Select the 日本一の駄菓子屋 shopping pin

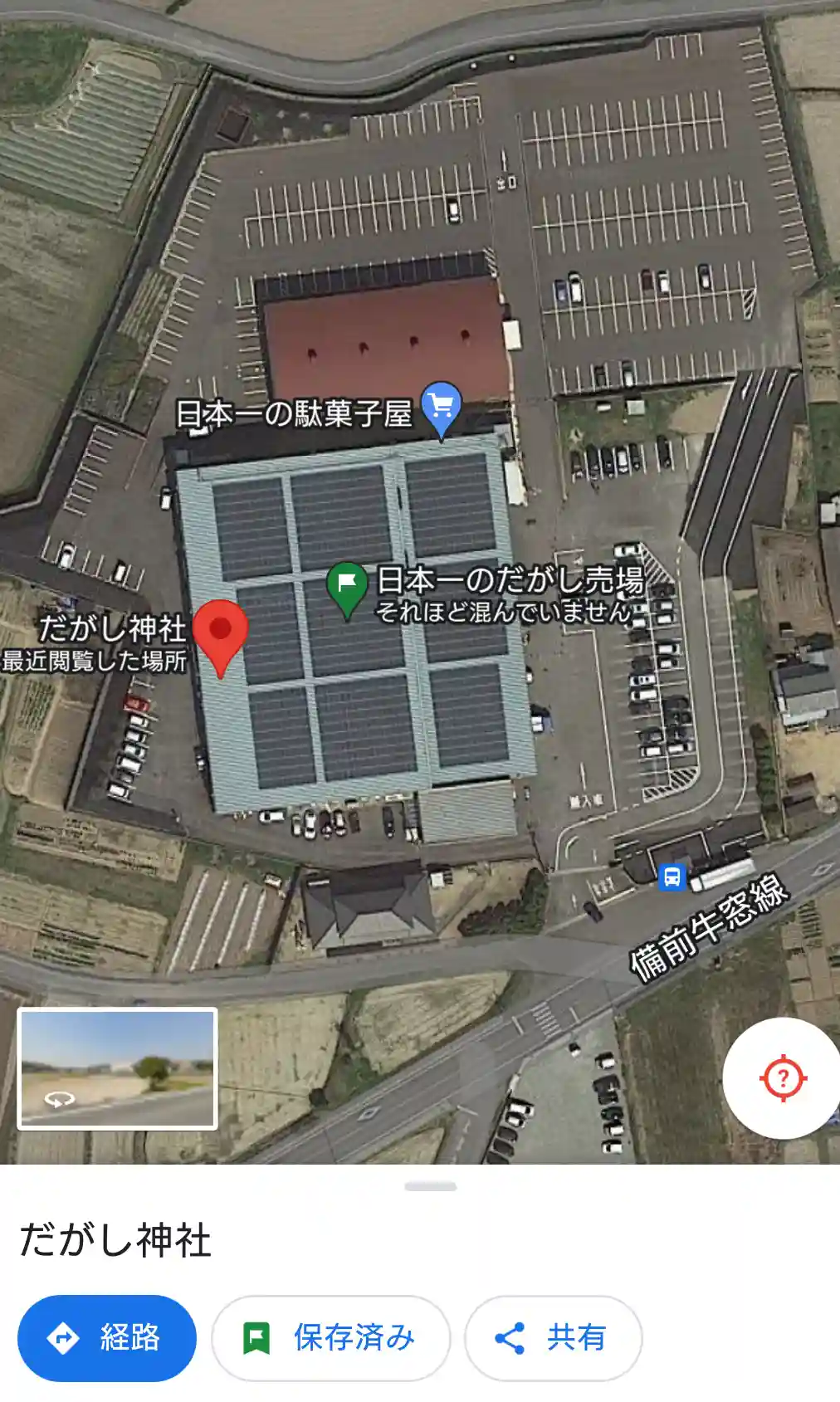pos(442,407)
